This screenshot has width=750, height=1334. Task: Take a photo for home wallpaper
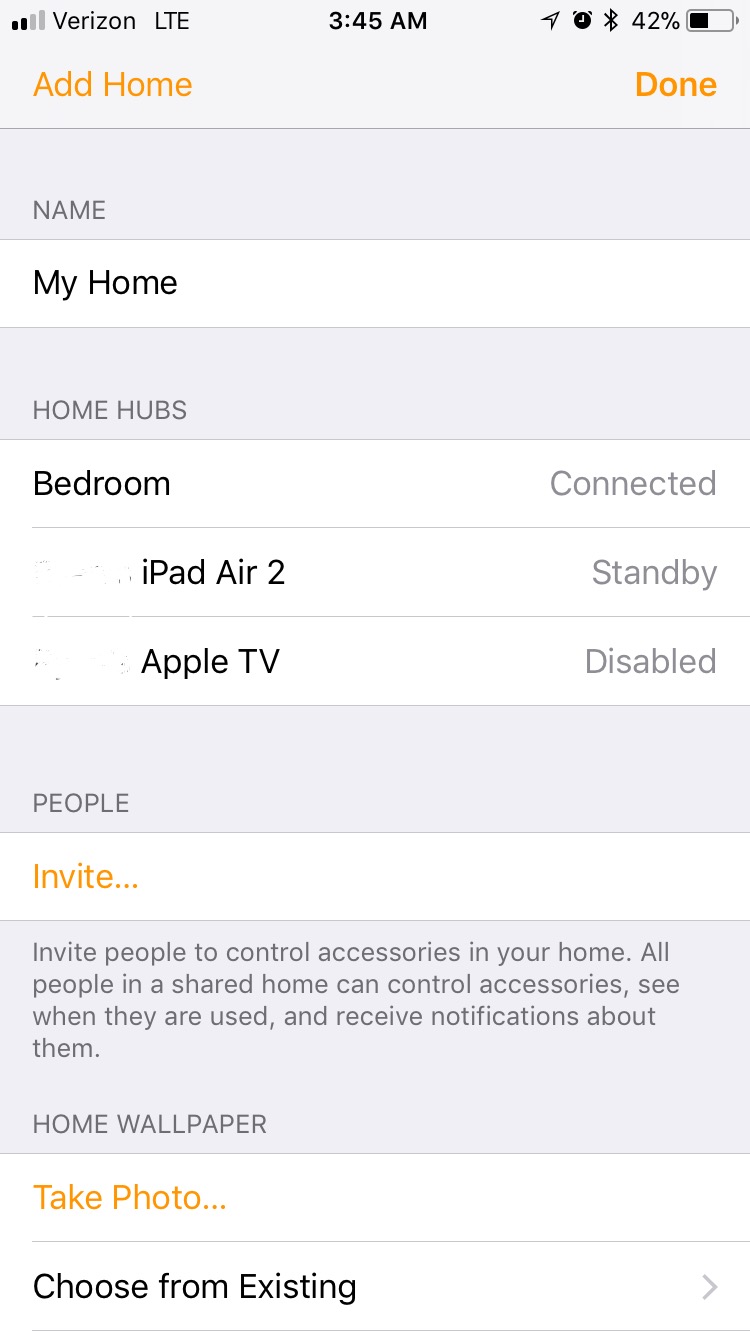375,1198
